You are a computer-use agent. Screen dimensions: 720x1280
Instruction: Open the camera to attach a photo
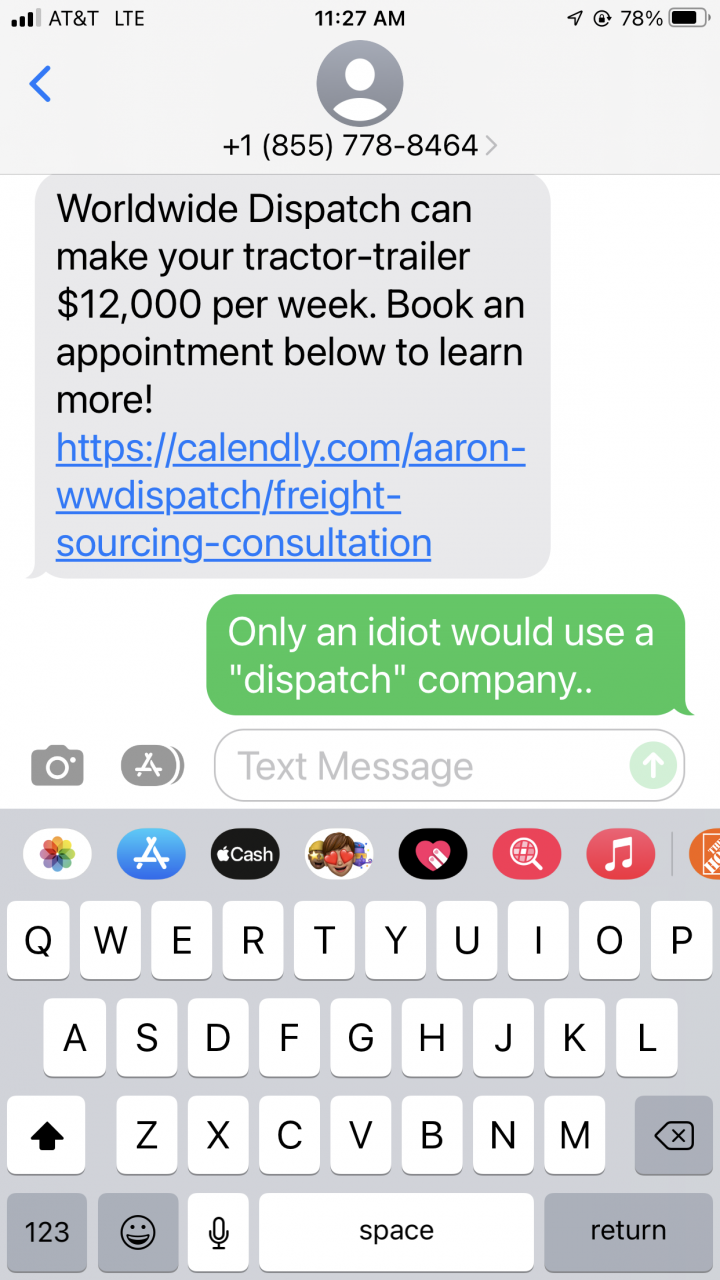(57, 767)
